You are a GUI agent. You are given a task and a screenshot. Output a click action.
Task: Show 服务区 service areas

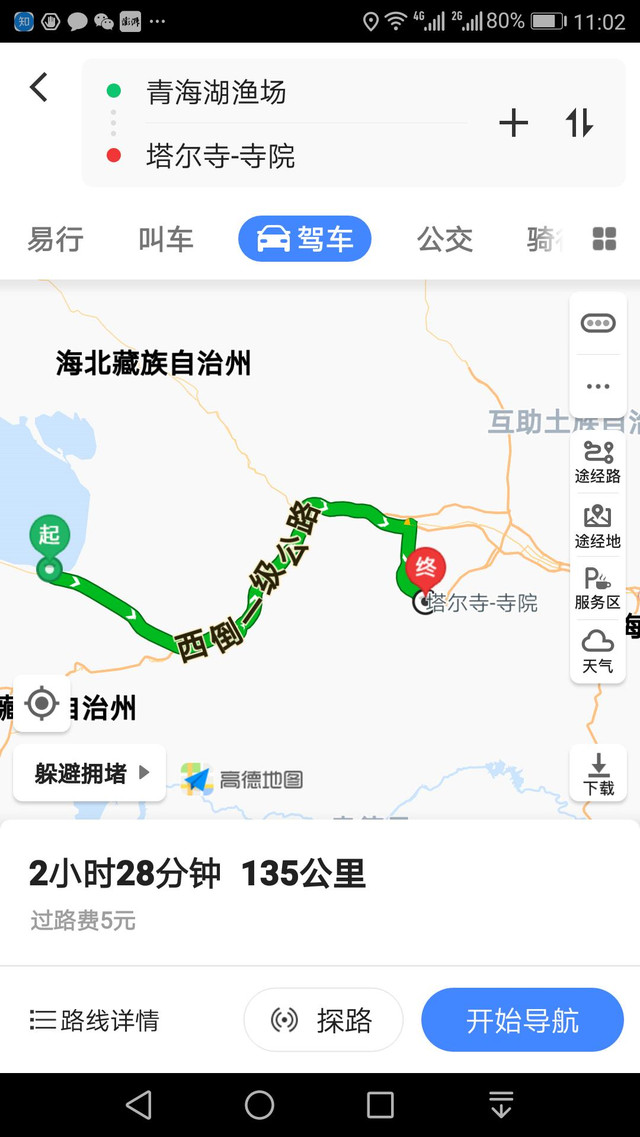click(598, 589)
